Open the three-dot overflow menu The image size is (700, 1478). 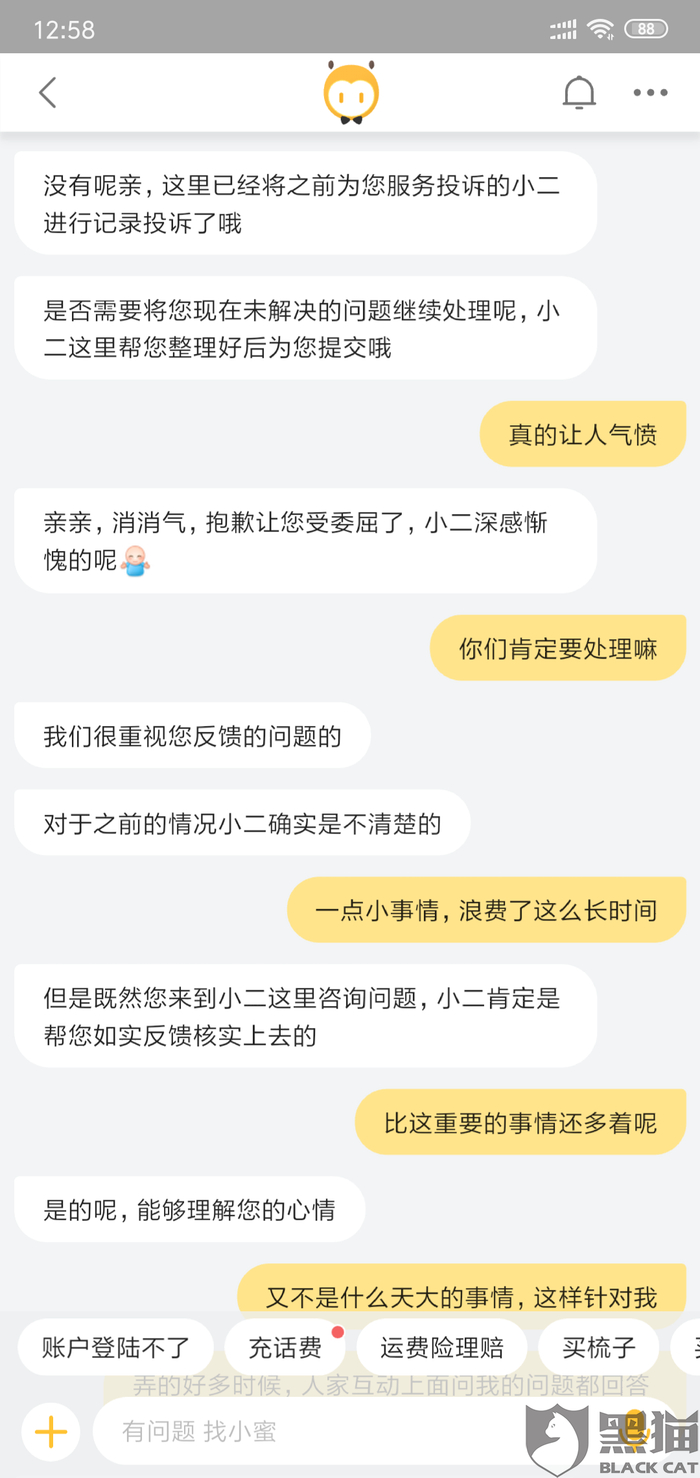650,93
